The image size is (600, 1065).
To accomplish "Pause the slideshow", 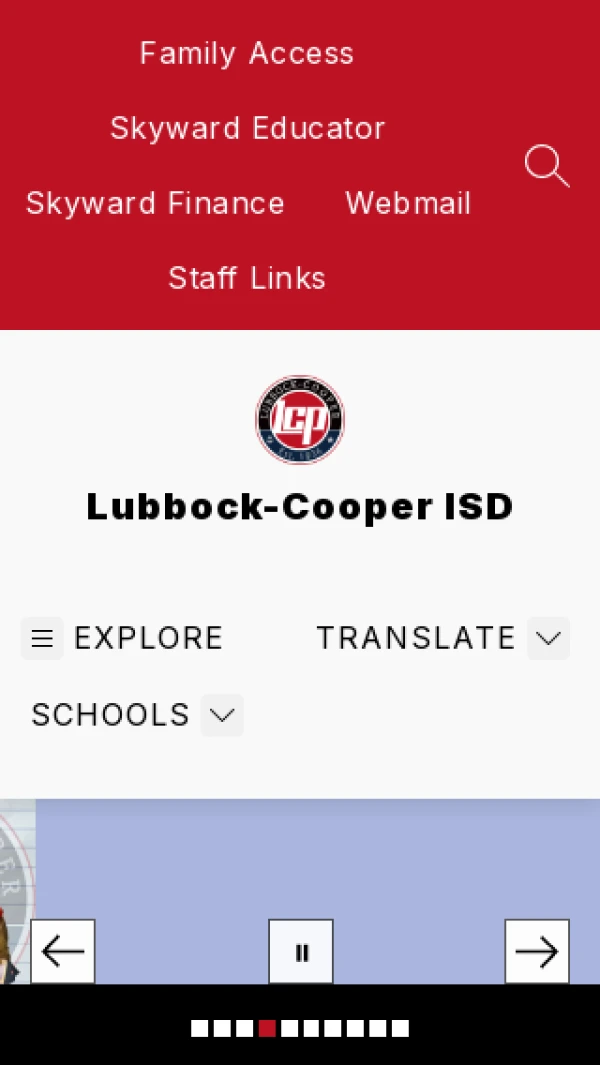I will (x=301, y=951).
